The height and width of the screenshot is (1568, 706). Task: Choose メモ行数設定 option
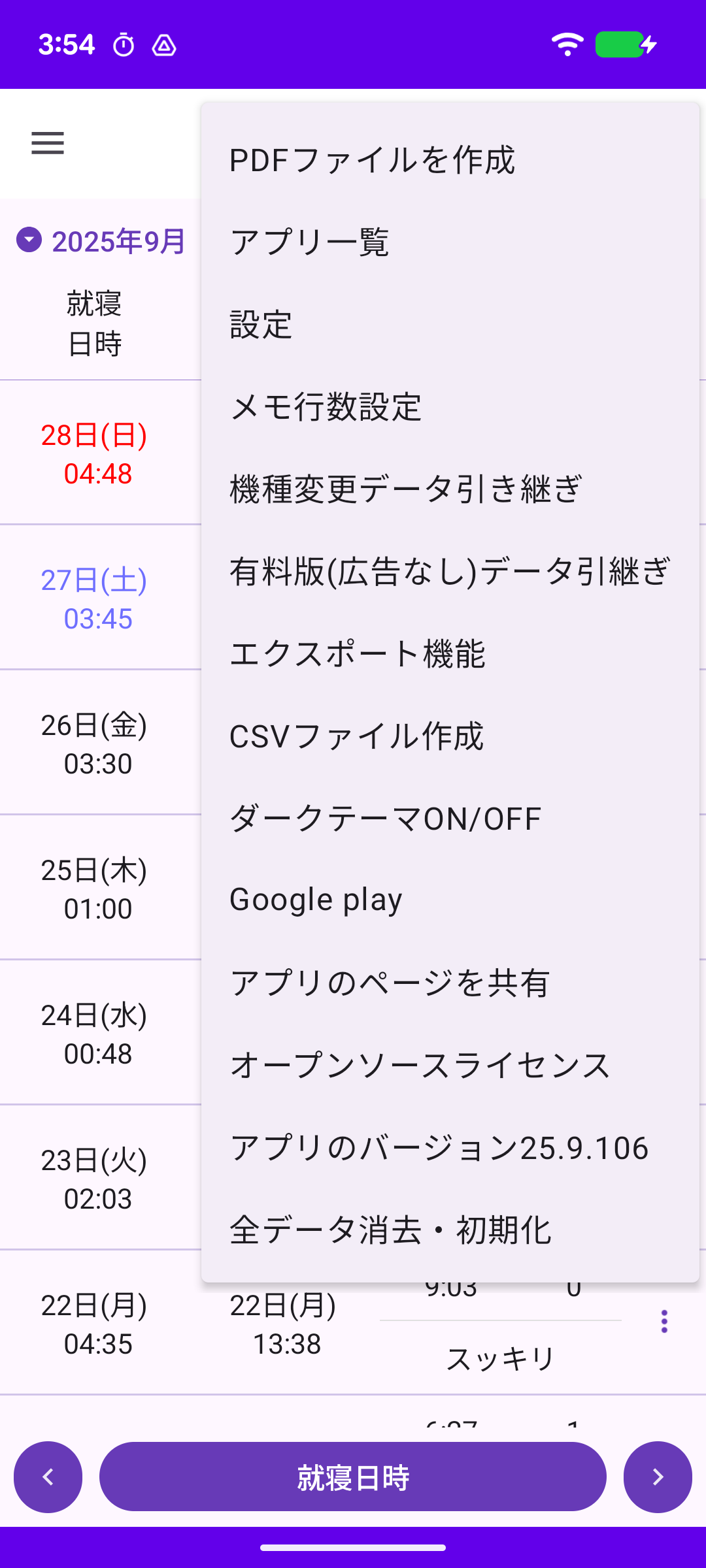[x=326, y=407]
